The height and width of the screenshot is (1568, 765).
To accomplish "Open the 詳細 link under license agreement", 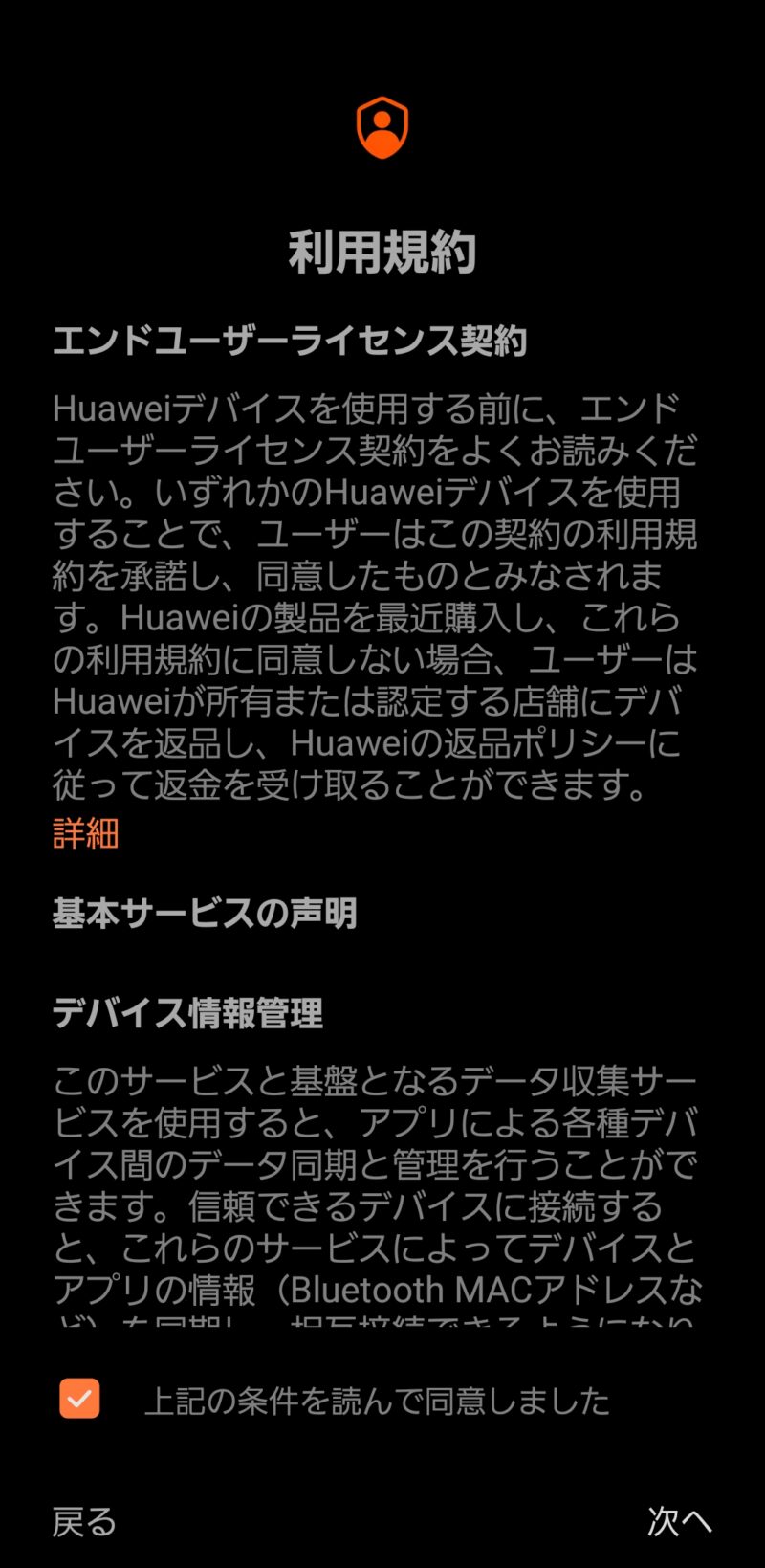I will coord(85,833).
